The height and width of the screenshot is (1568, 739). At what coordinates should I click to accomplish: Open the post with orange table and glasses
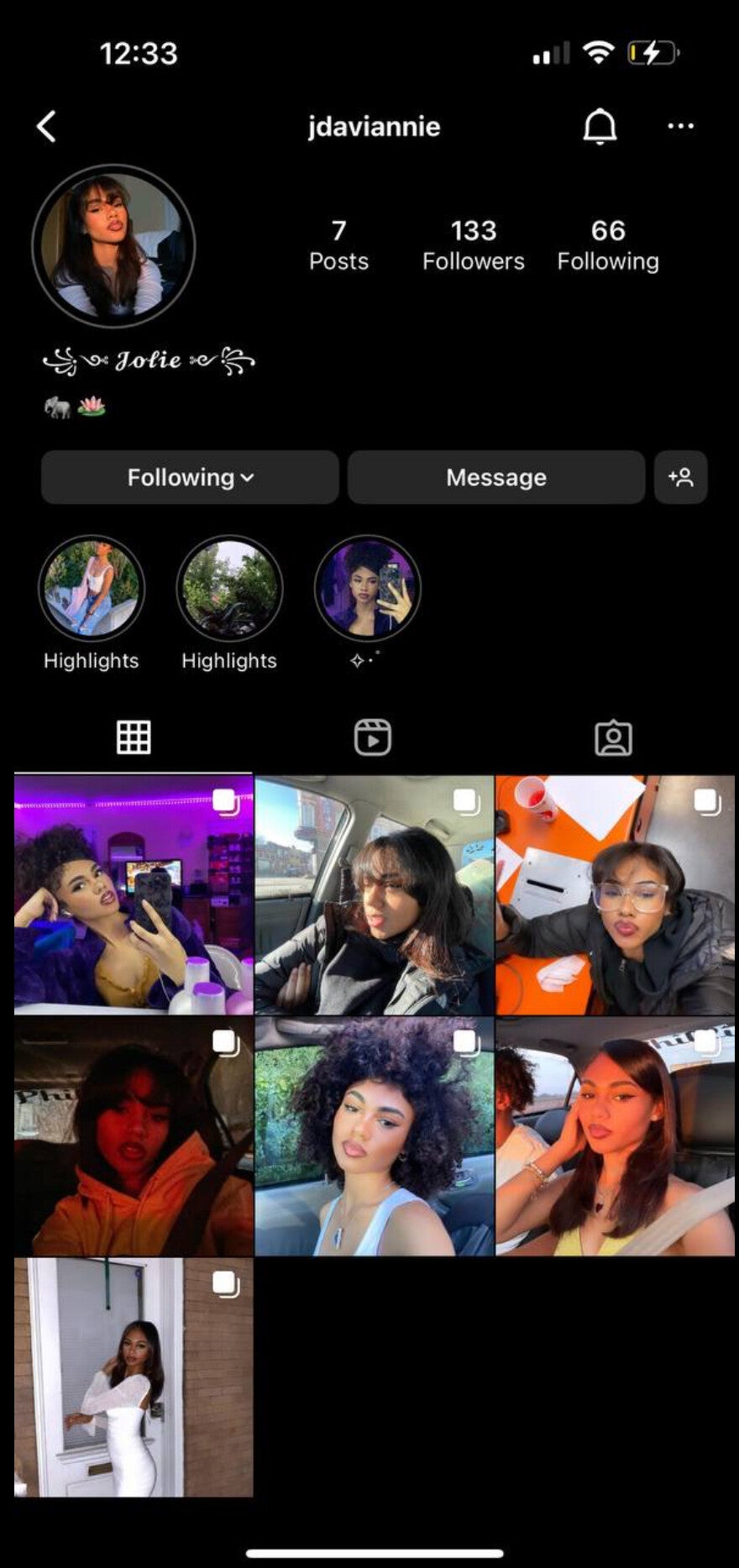(616, 895)
